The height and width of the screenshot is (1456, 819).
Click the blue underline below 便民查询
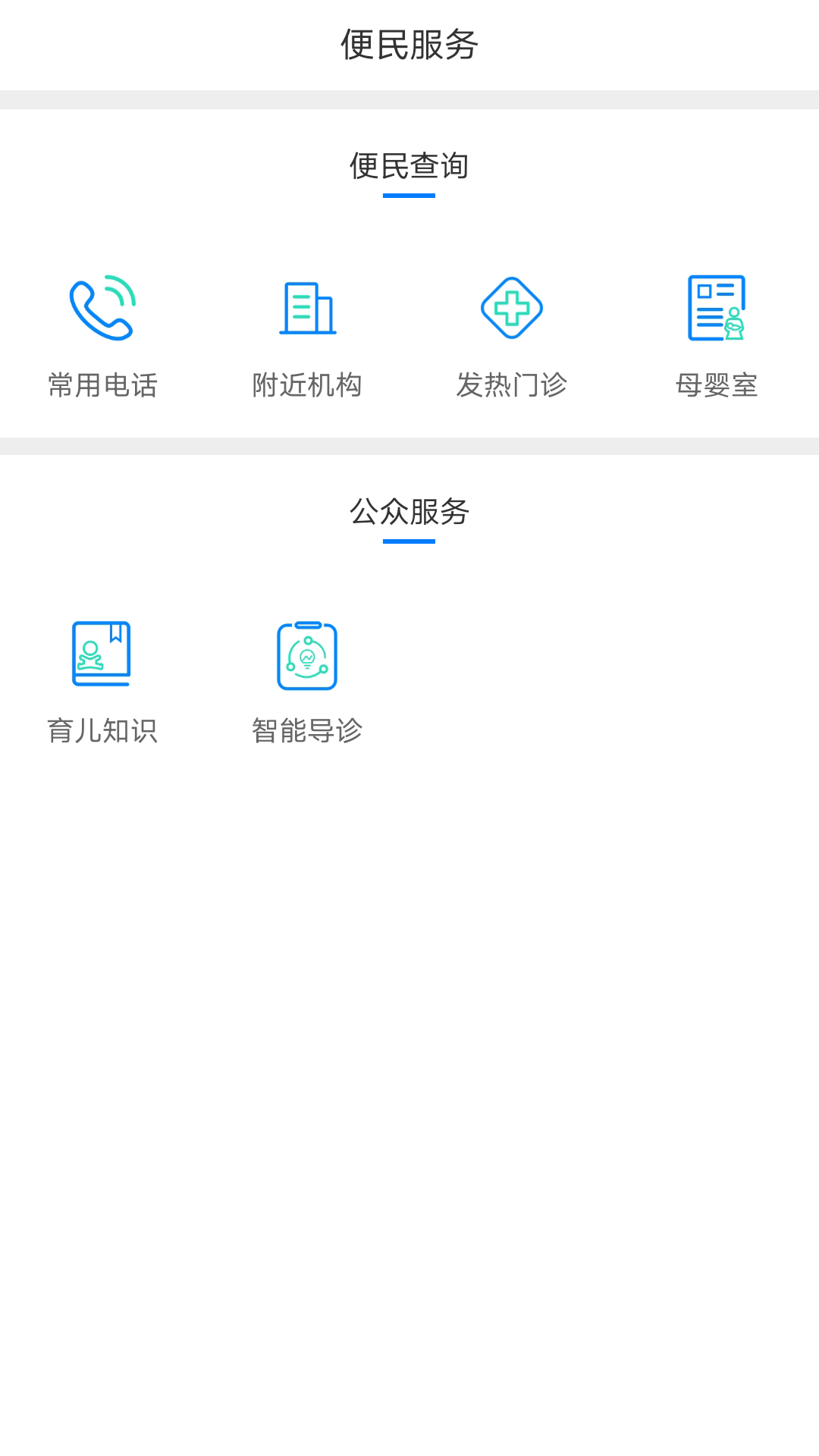409,196
